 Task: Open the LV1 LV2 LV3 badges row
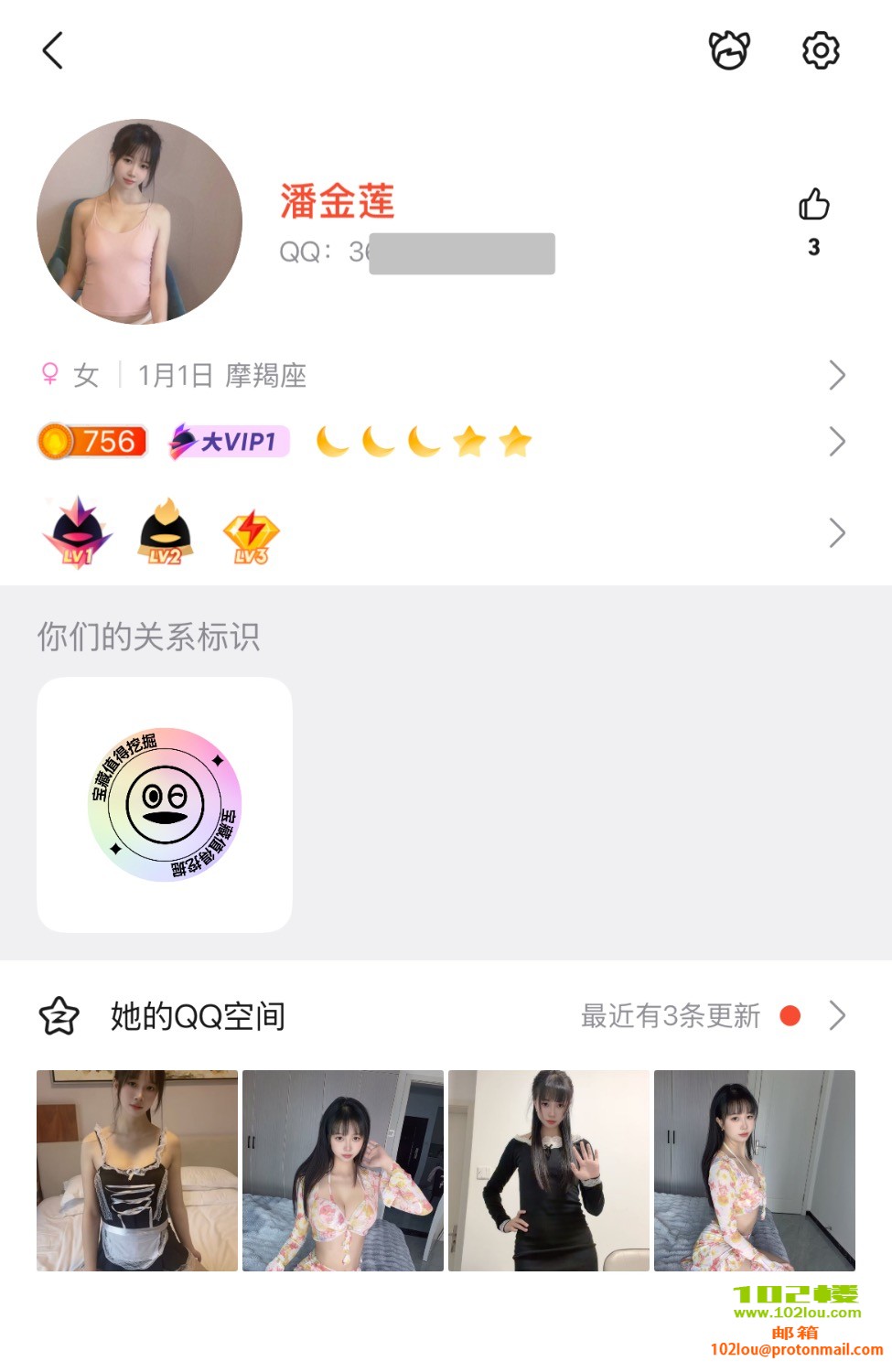pos(439,532)
